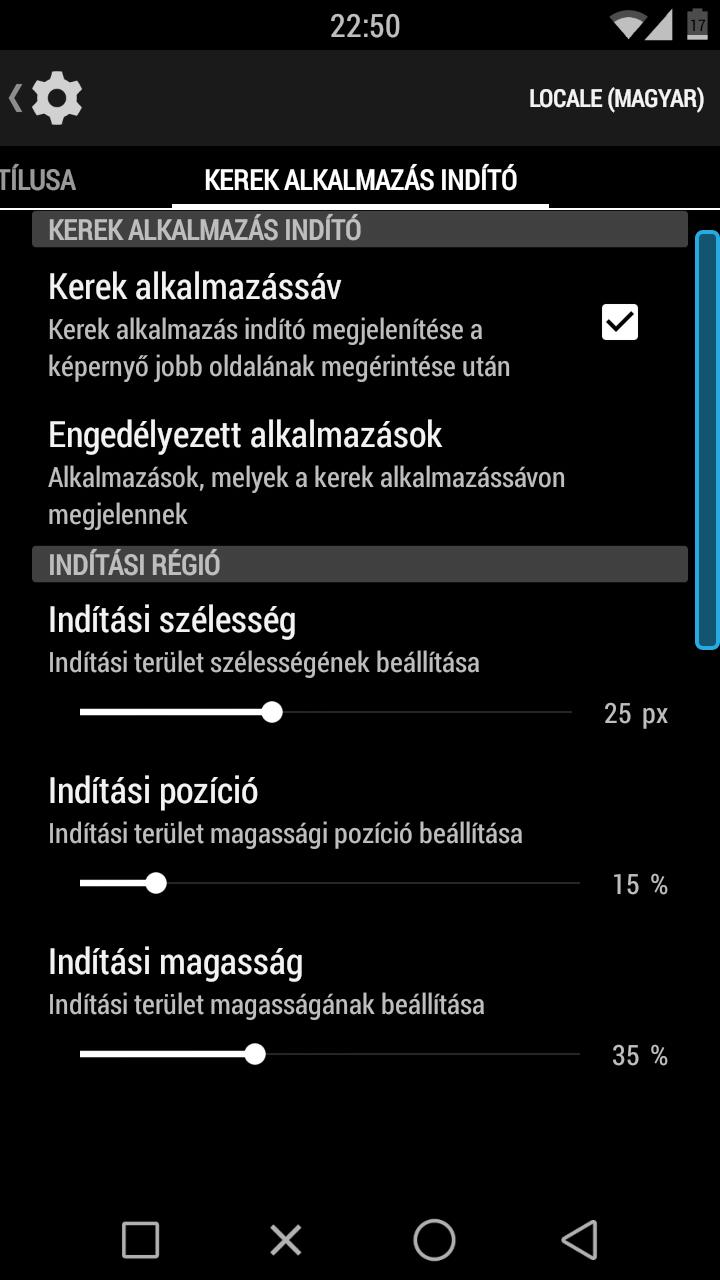Image resolution: width=720 pixels, height=1280 pixels.
Task: Tap the system back triangle
Action: (x=580, y=1240)
